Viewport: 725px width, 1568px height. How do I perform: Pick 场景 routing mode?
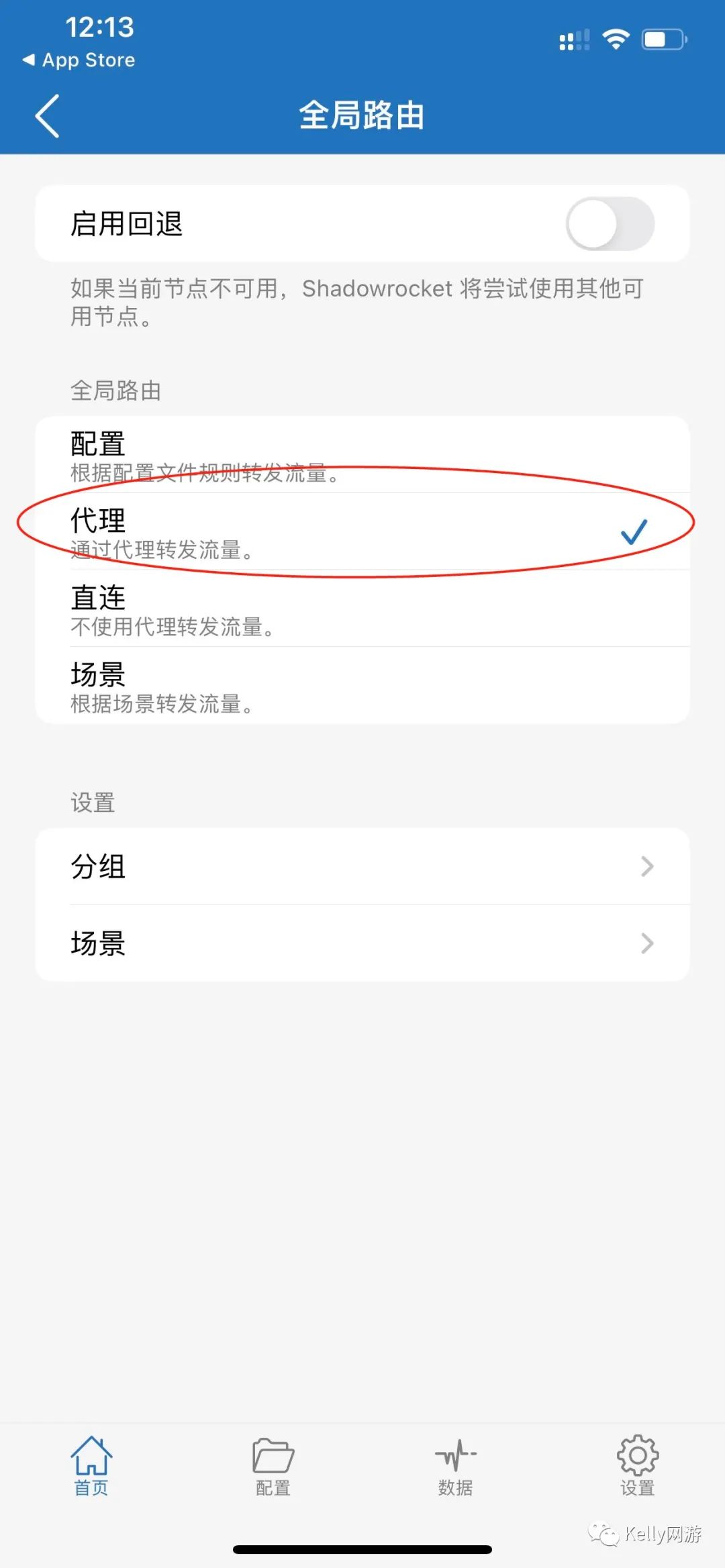[x=362, y=686]
